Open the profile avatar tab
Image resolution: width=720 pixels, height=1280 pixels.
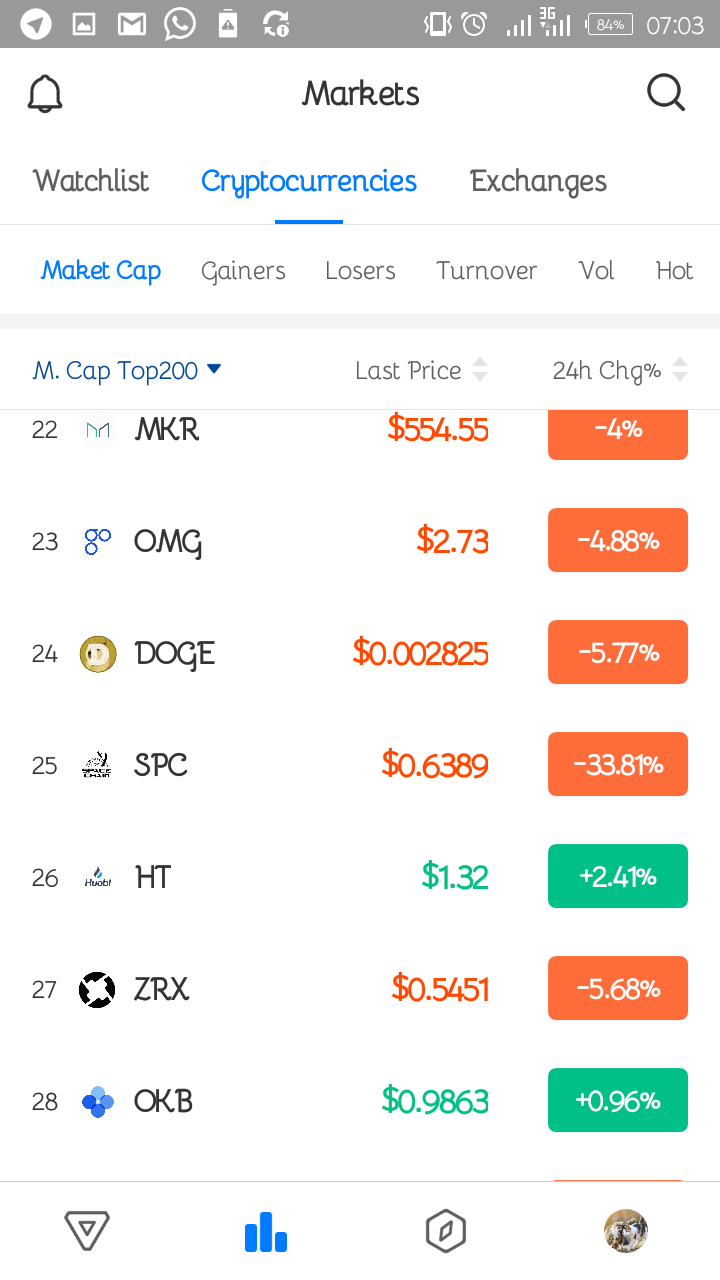click(x=626, y=1231)
